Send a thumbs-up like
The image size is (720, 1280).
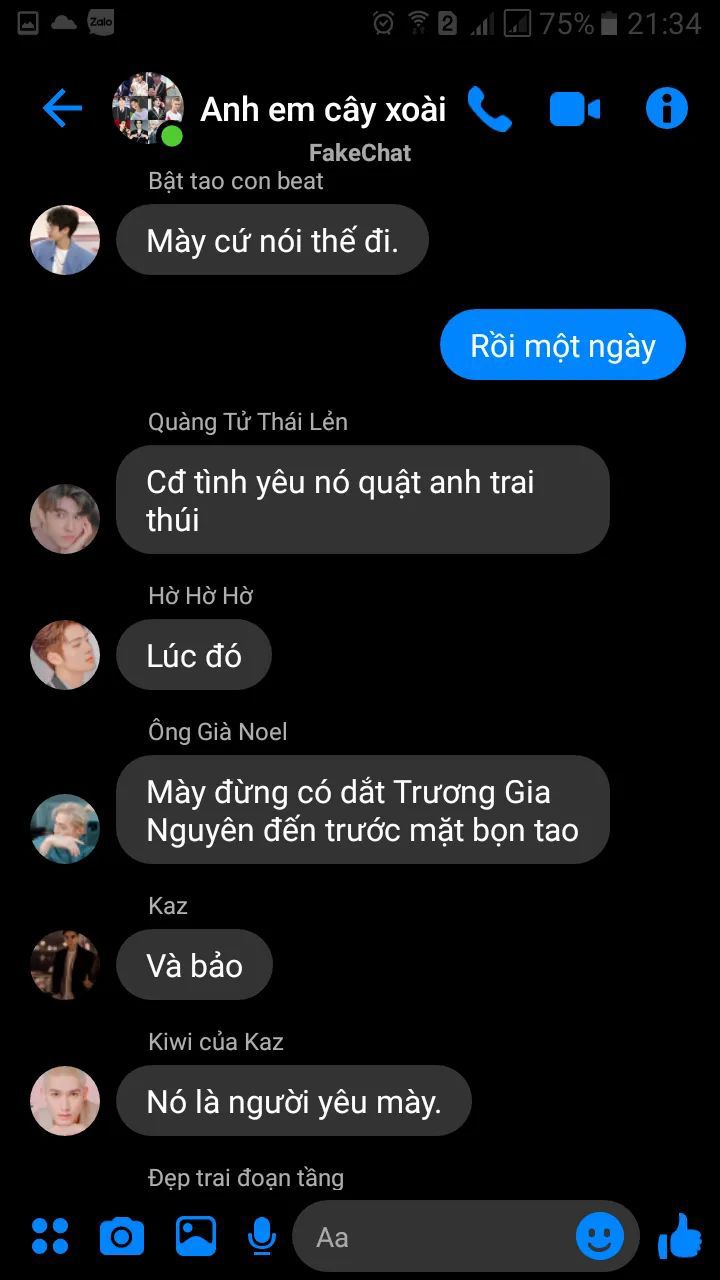tap(680, 1236)
